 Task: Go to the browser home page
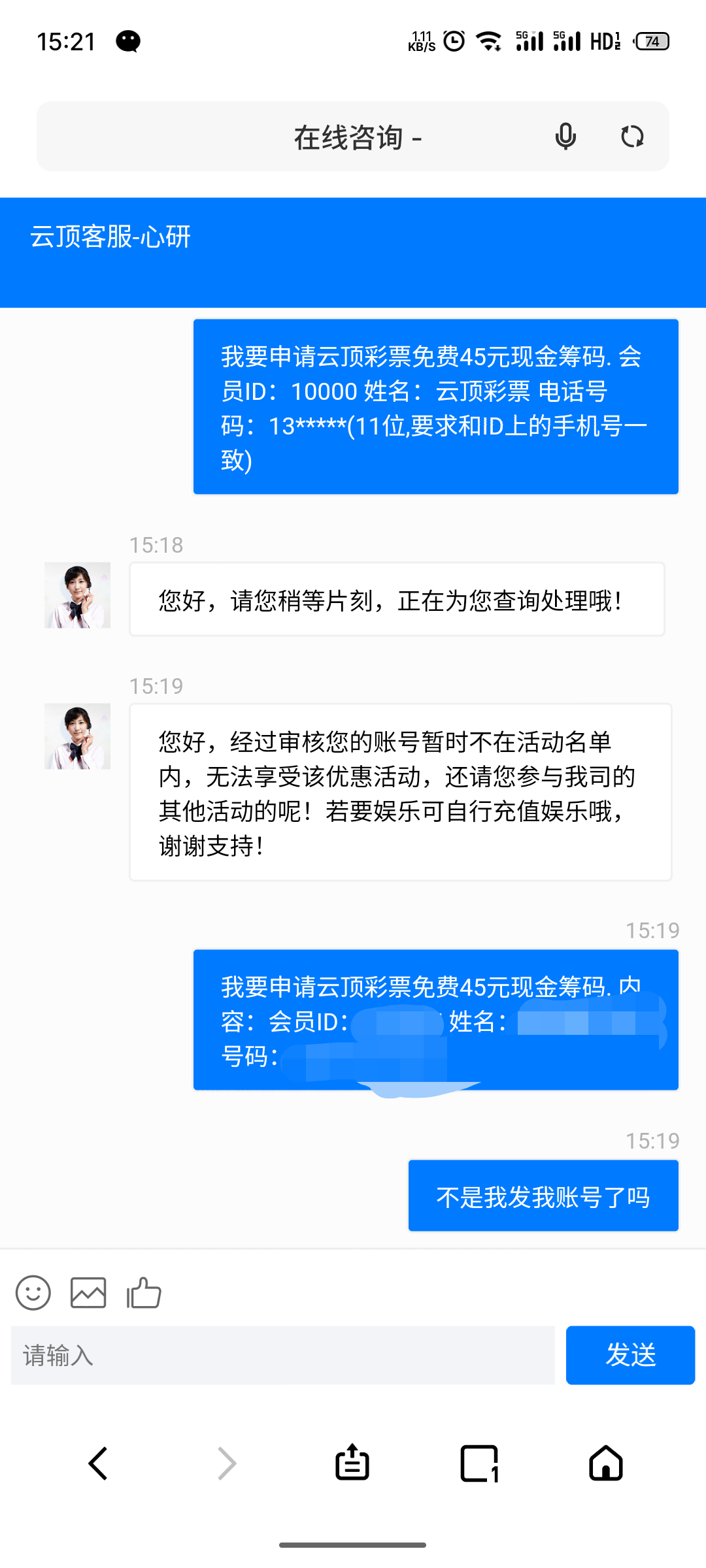[606, 1463]
